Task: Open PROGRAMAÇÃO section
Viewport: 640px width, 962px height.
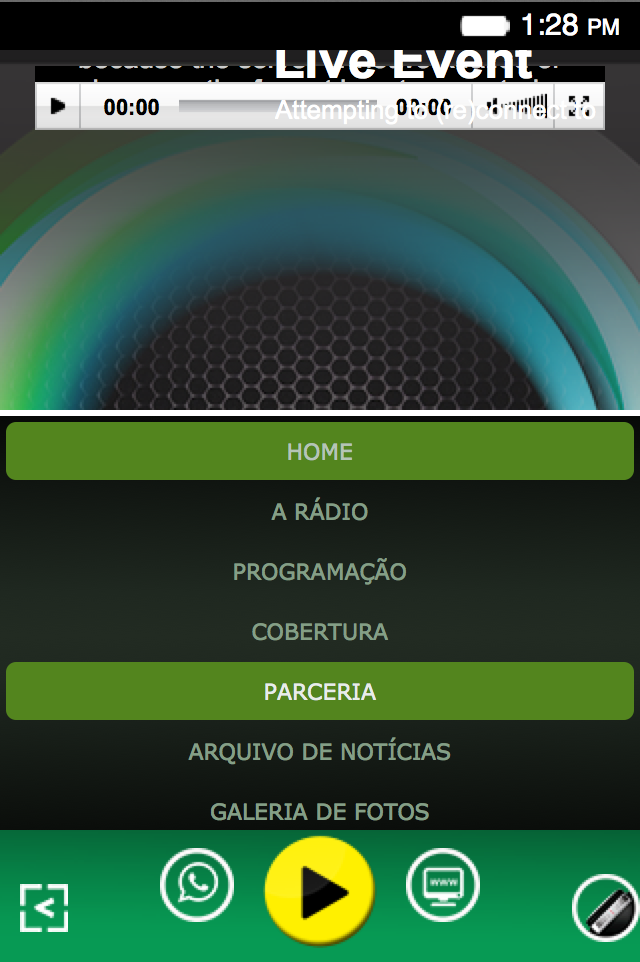Action: 320,572
